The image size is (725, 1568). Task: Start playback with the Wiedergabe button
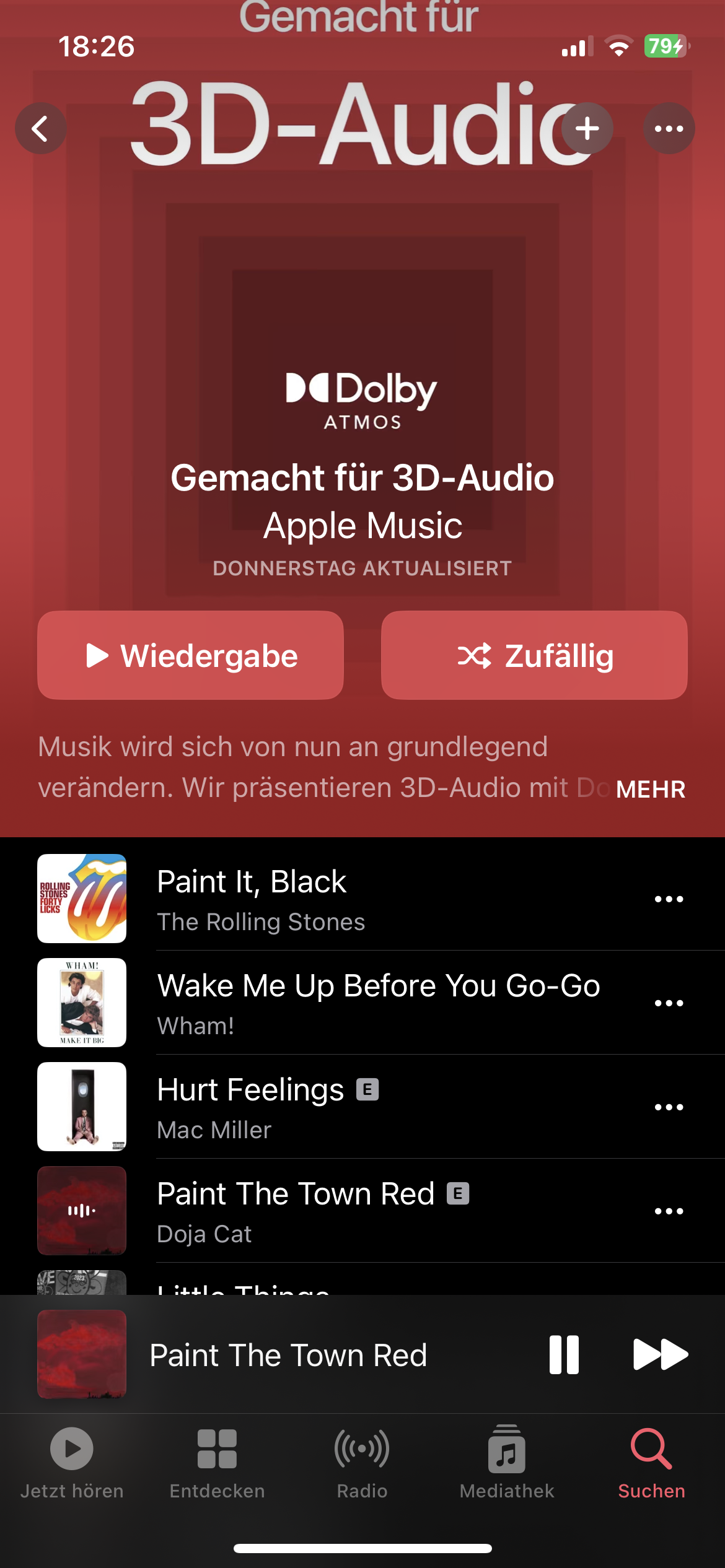(x=190, y=655)
